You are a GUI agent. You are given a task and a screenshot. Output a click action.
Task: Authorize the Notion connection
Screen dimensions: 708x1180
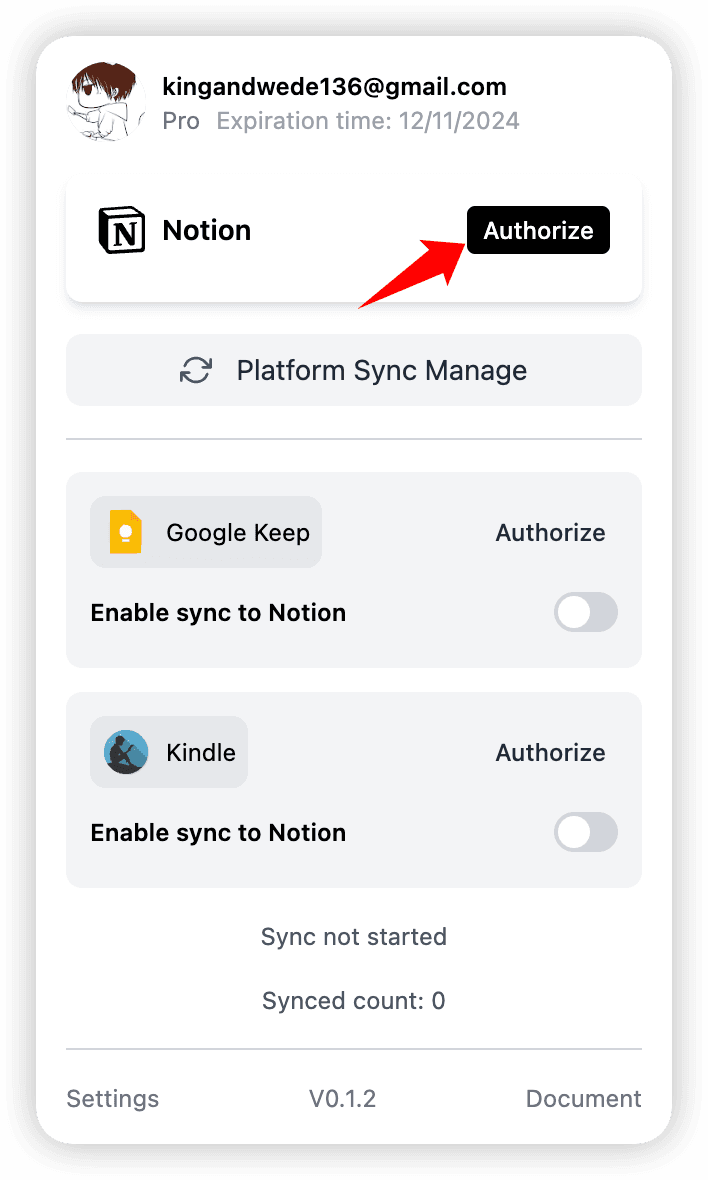pos(538,231)
